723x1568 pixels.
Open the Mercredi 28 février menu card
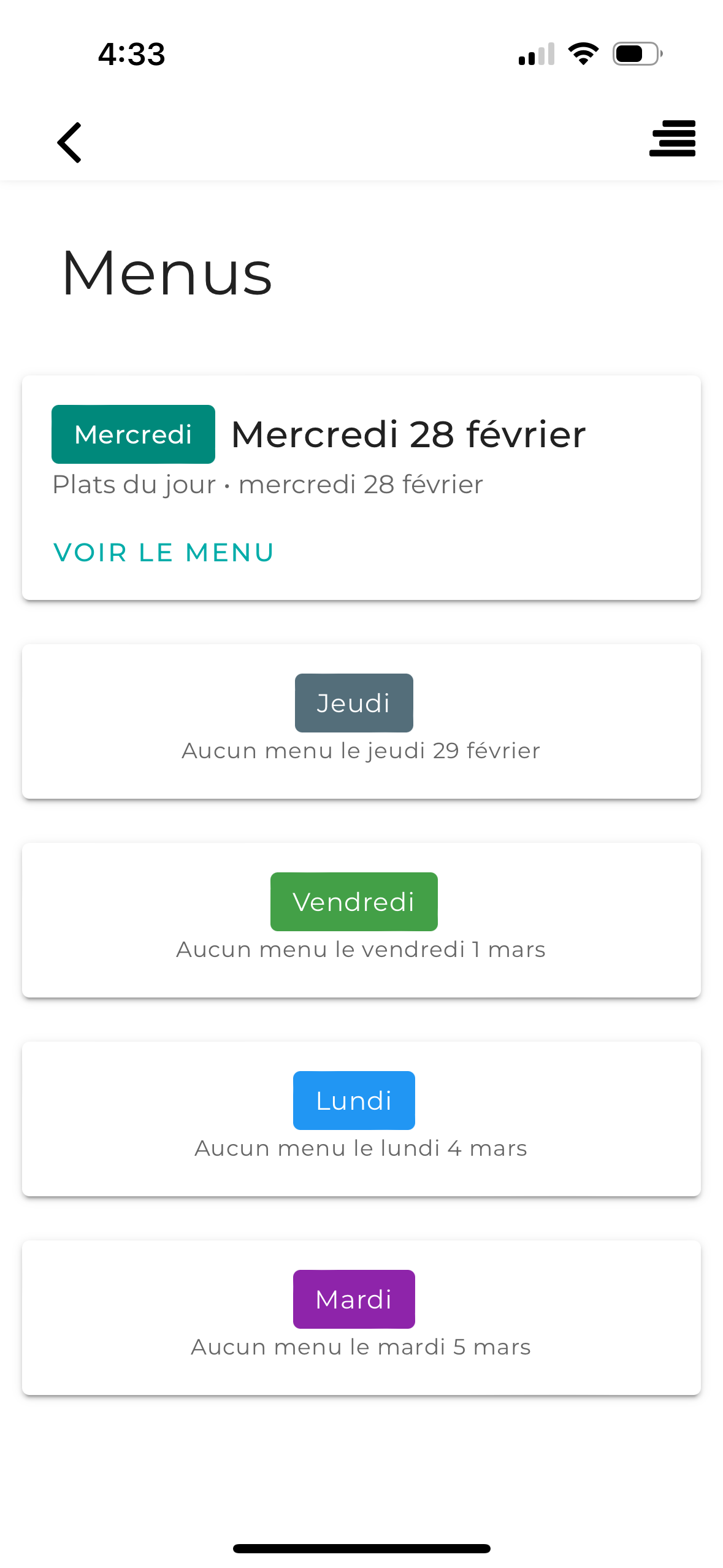pos(361,488)
